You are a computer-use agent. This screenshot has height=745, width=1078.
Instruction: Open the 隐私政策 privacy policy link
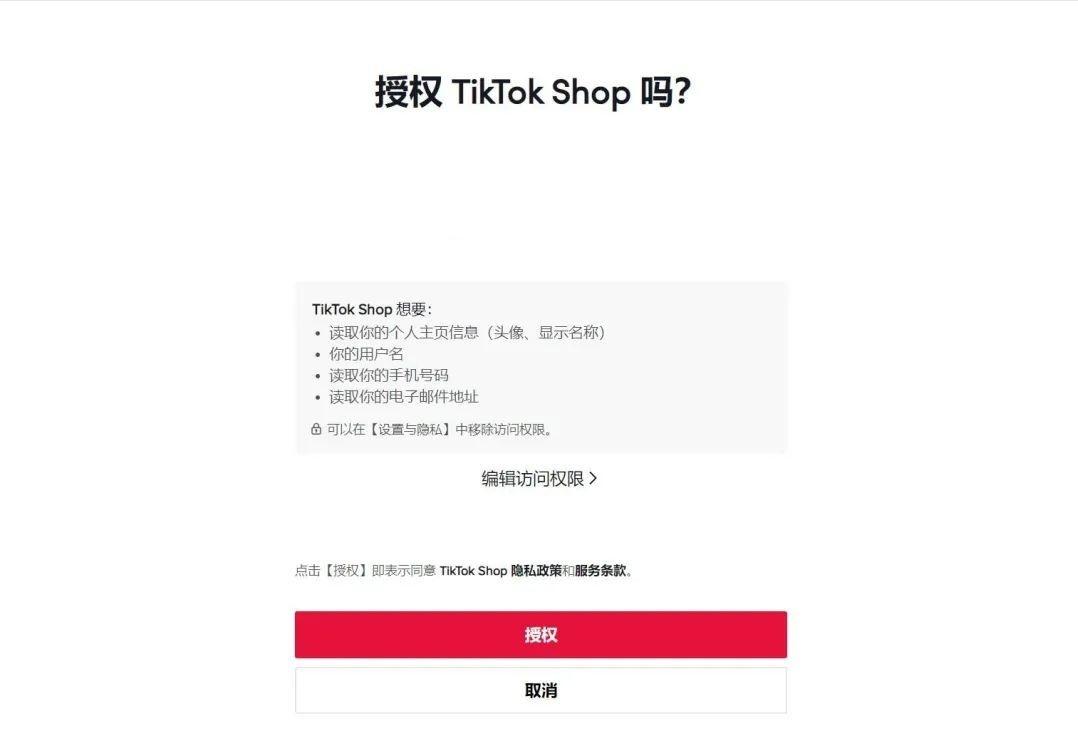(536, 571)
